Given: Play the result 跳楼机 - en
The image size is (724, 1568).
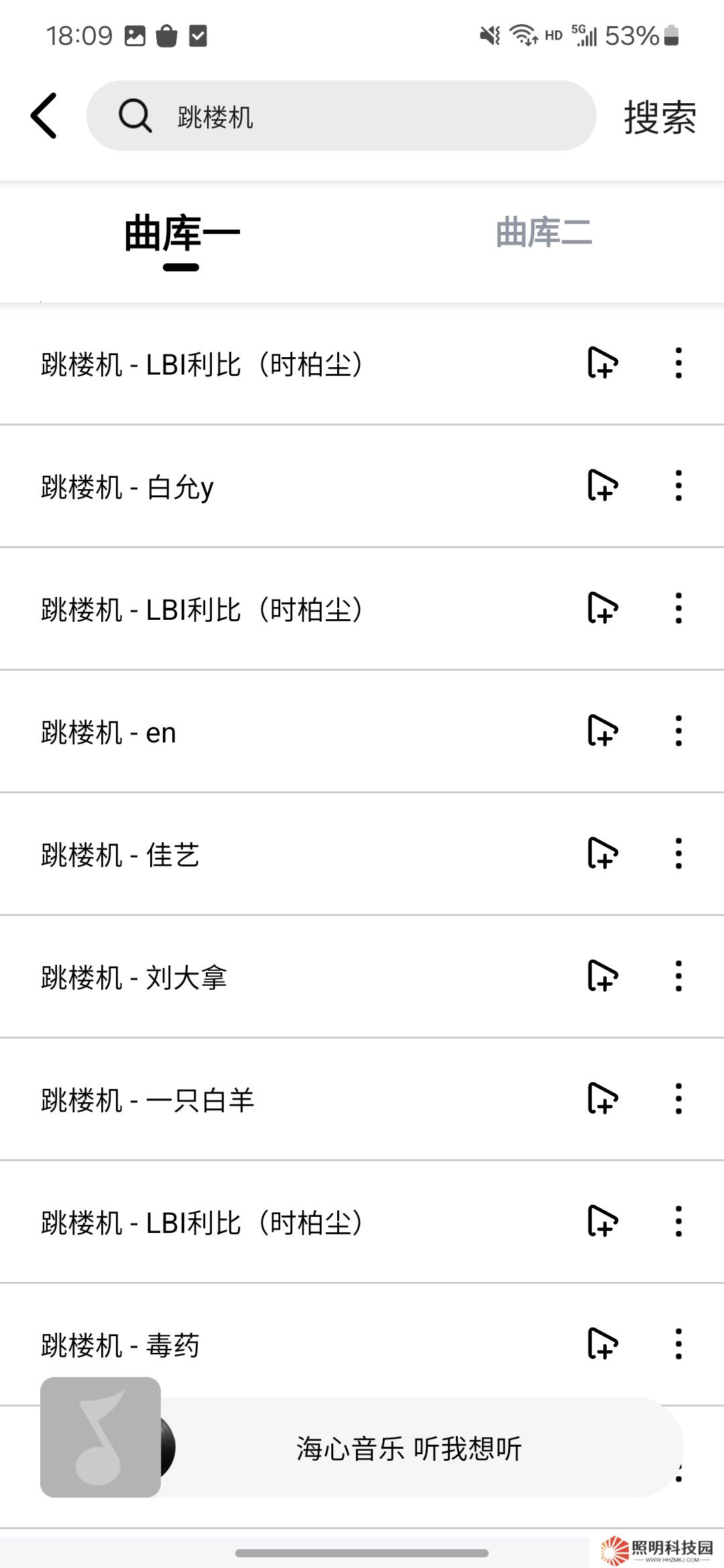Looking at the screenshot, I should point(109,732).
